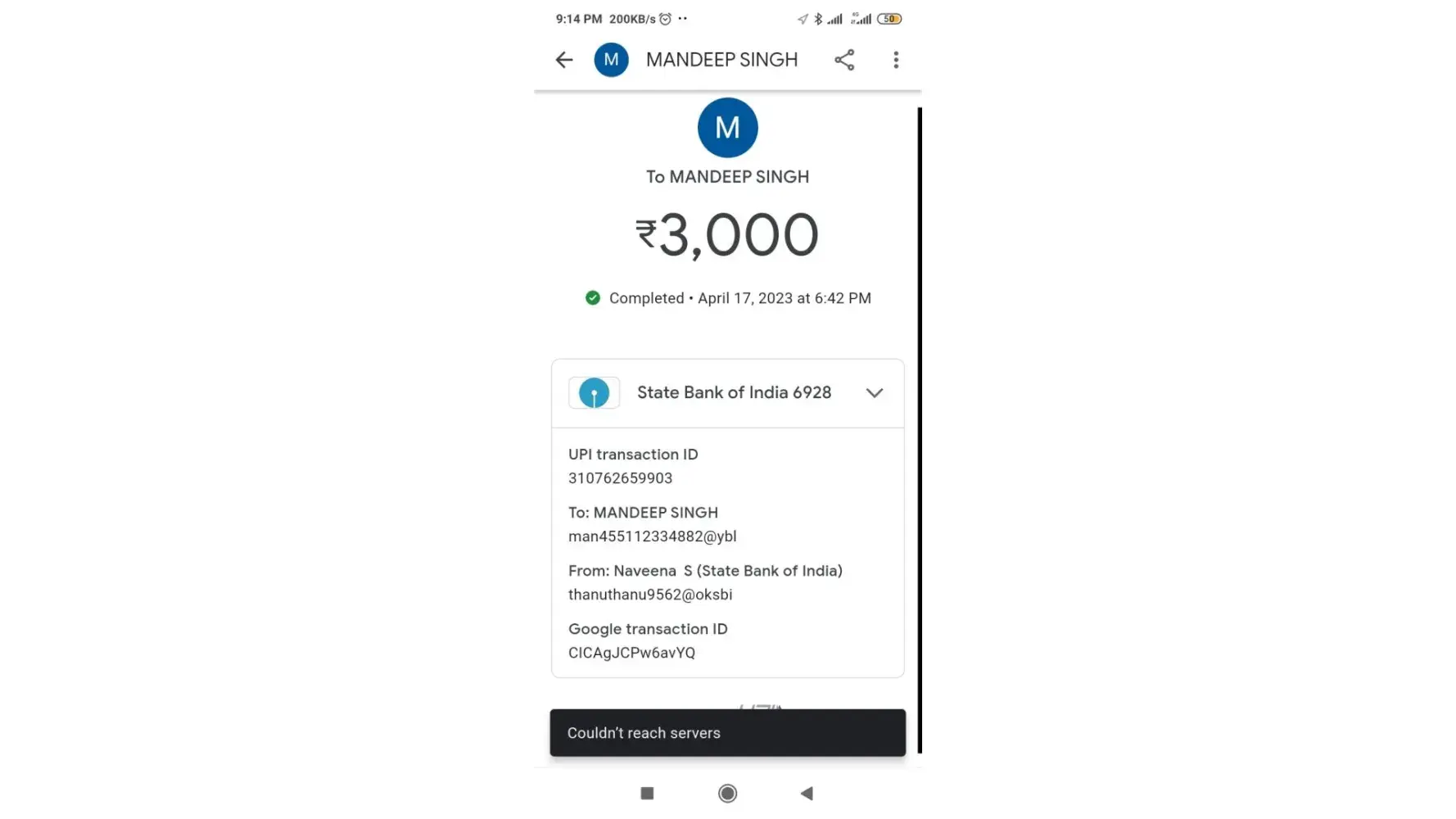
Task: Share this payment receipt
Action: 844,60
